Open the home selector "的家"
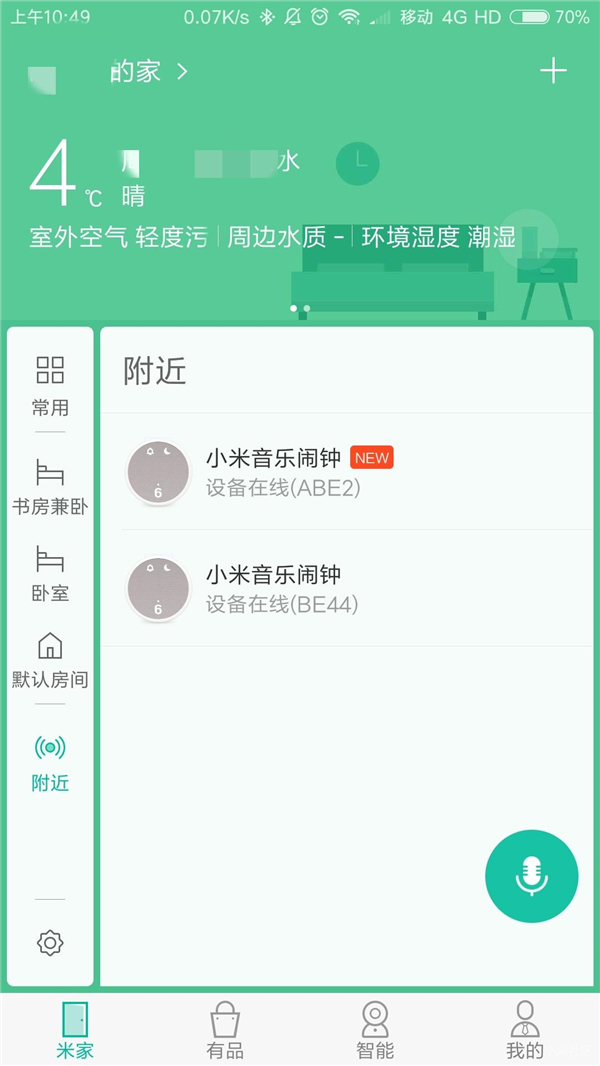Screen dimensions: 600x1066 (x=147, y=72)
